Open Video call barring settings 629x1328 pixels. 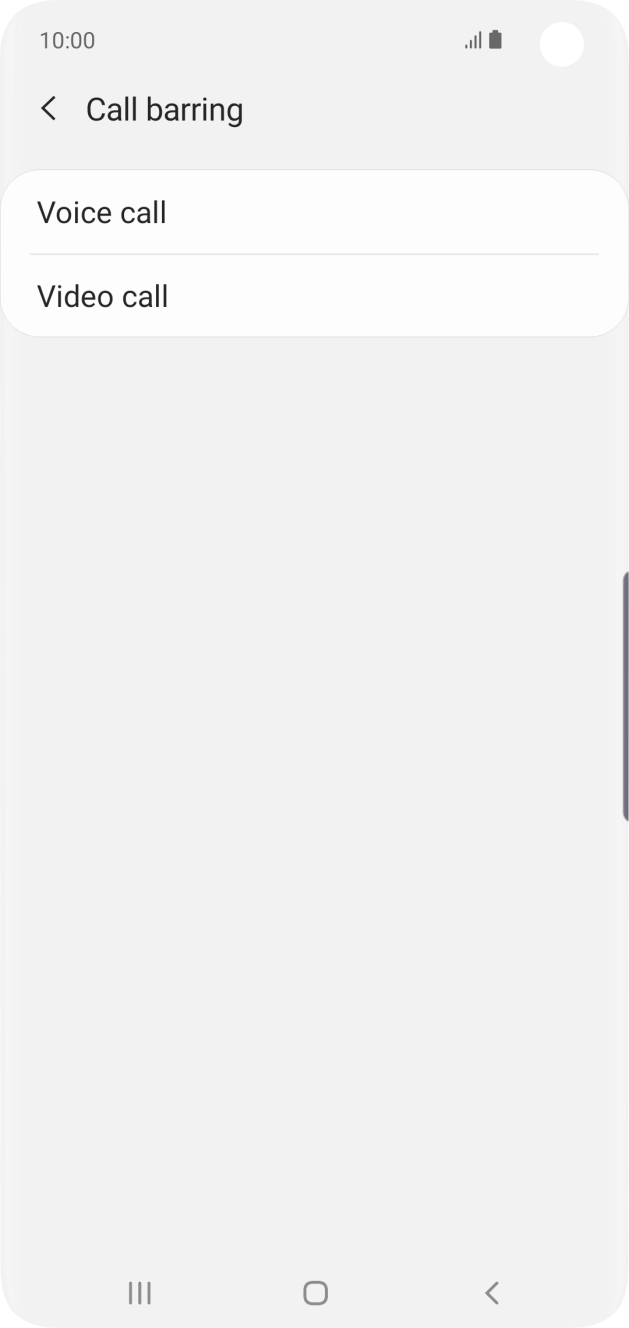click(314, 297)
